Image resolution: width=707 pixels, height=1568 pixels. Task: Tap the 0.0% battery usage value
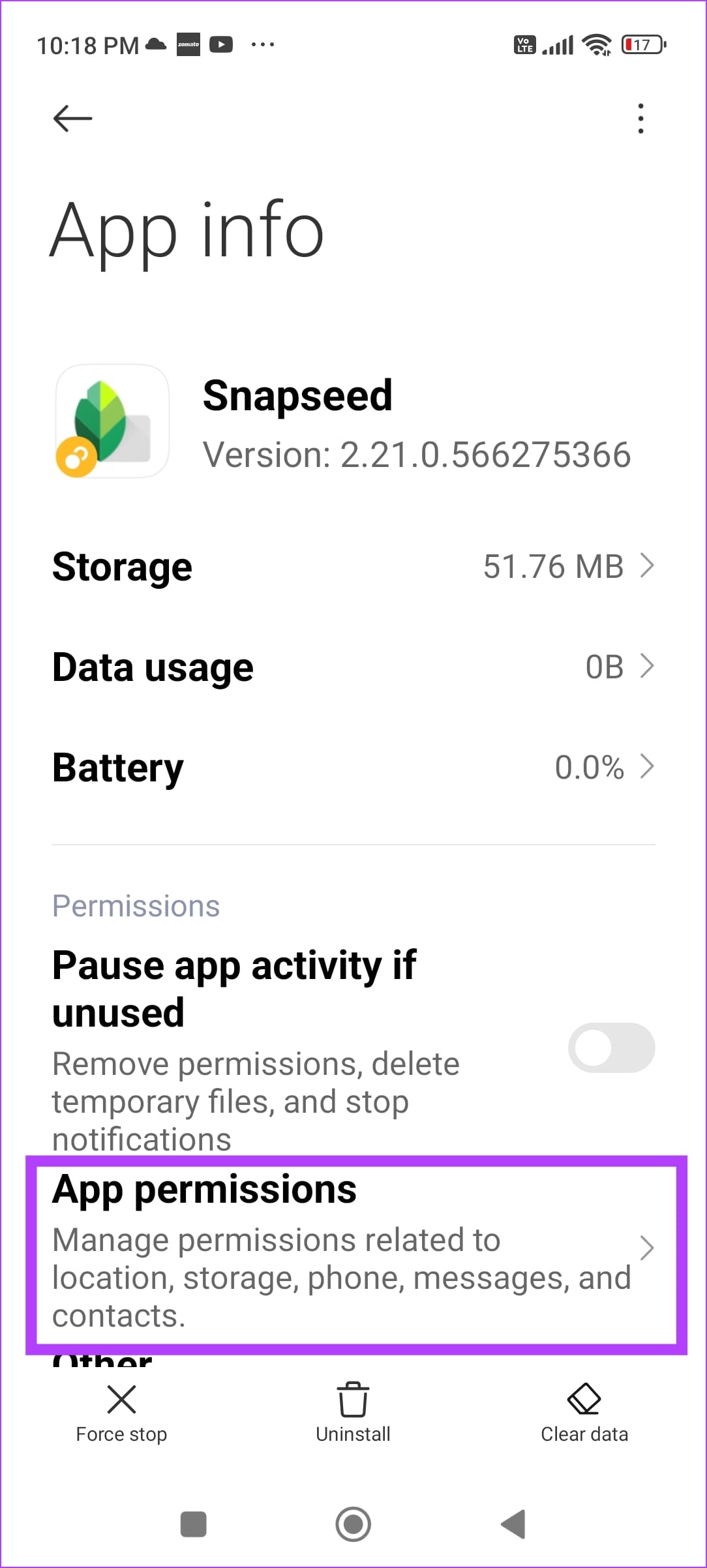point(588,767)
